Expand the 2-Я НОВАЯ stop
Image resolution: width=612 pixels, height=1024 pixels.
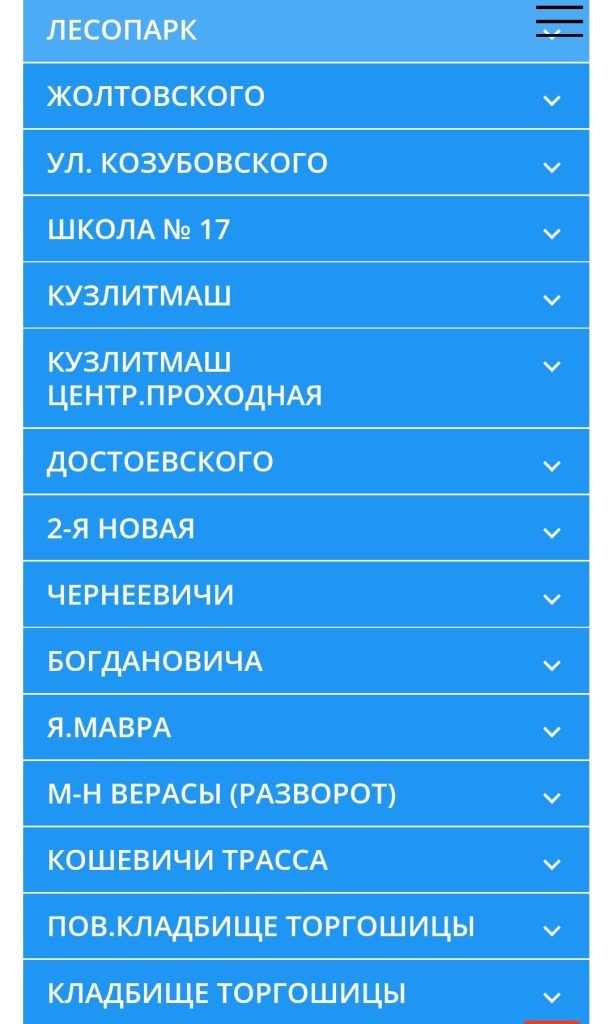click(305, 529)
